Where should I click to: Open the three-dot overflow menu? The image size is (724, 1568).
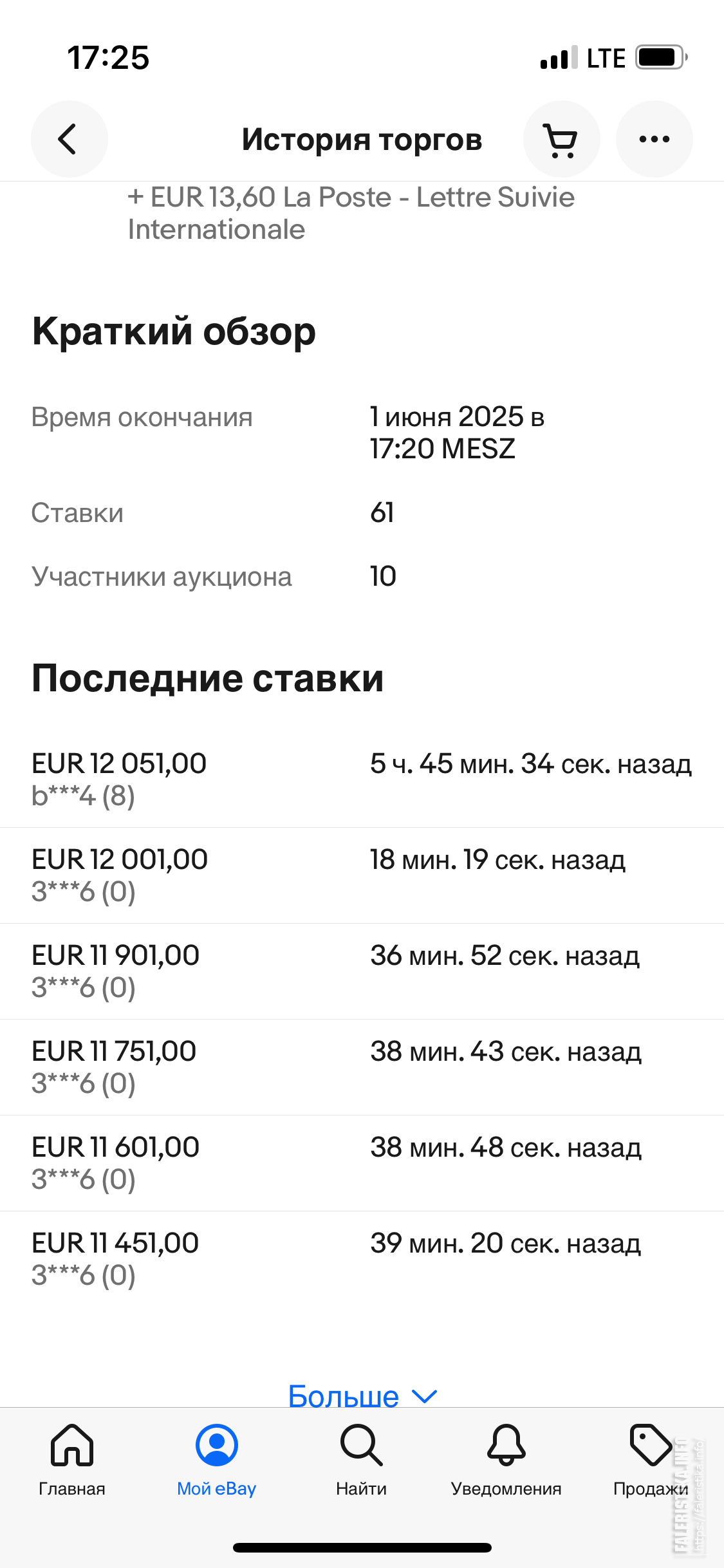654,139
